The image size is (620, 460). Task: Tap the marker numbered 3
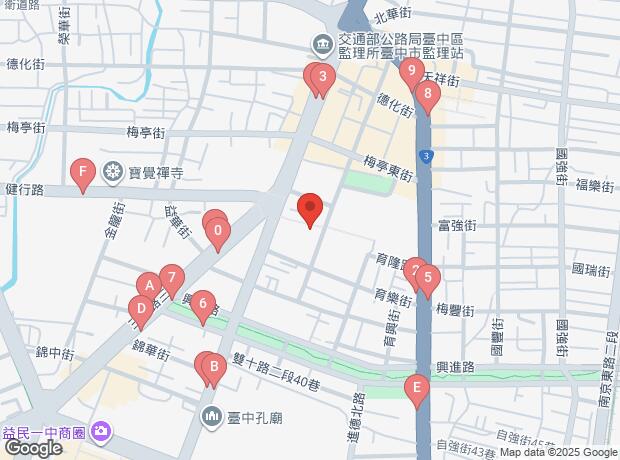(x=322, y=78)
